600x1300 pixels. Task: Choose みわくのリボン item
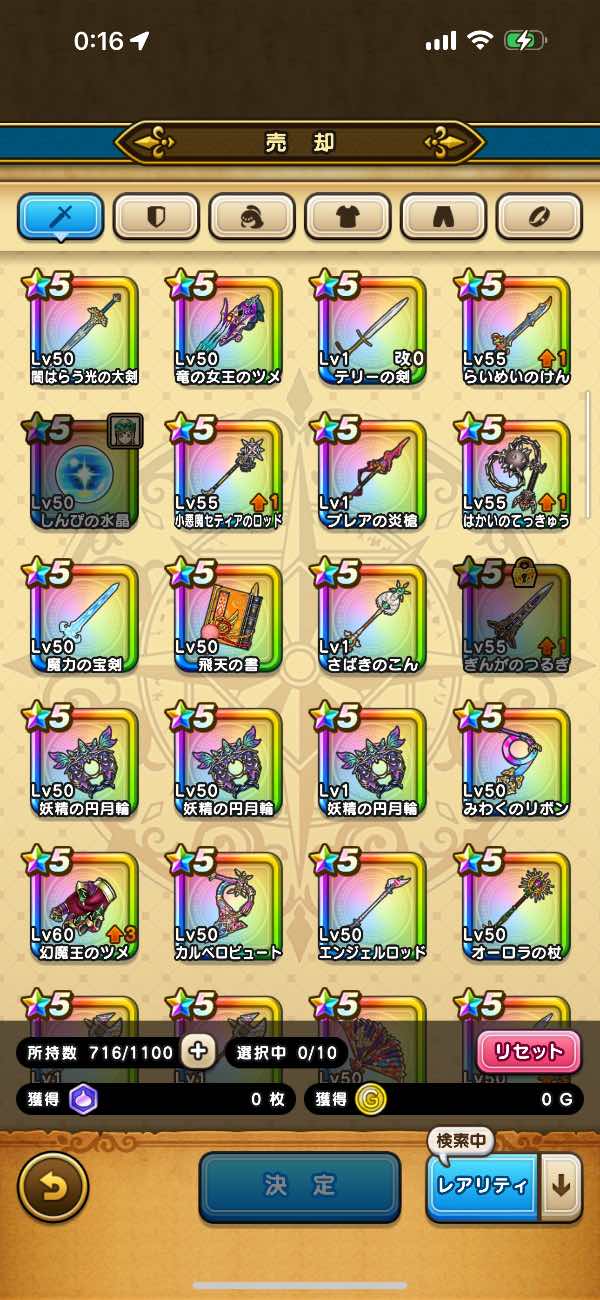click(x=516, y=763)
